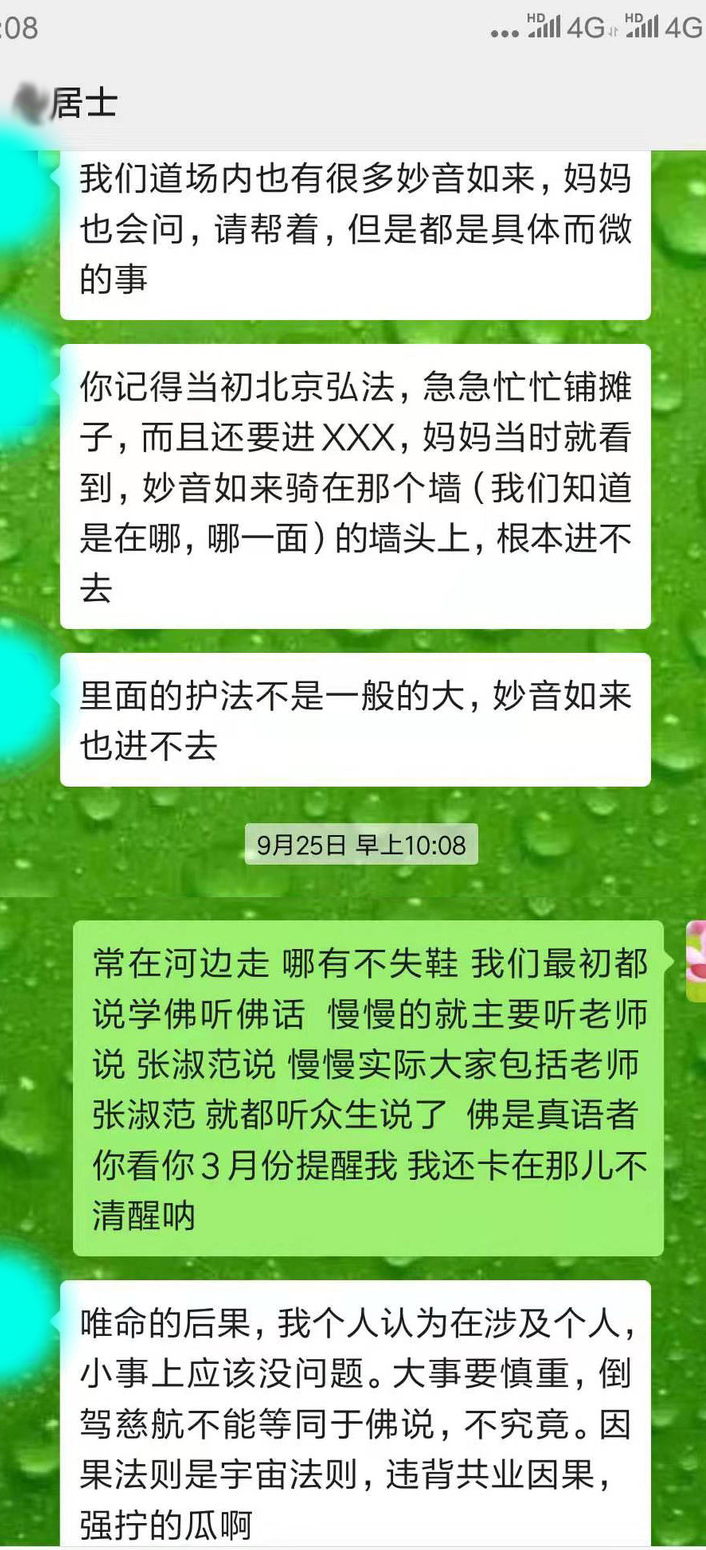This screenshot has width=706, height=1550.
Task: Open sender avatar beside the 里面的护法 message
Action: coord(22,690)
